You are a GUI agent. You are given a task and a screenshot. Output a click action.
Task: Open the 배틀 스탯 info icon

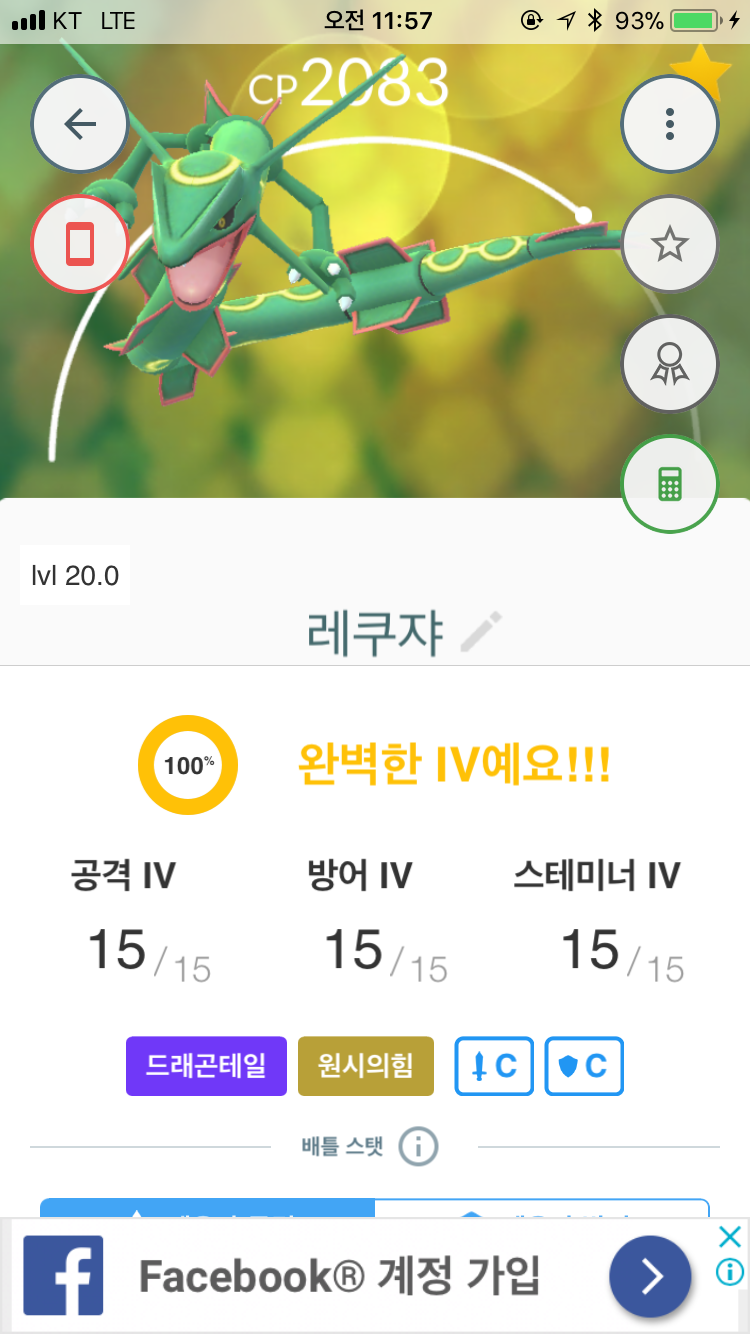tap(418, 1146)
